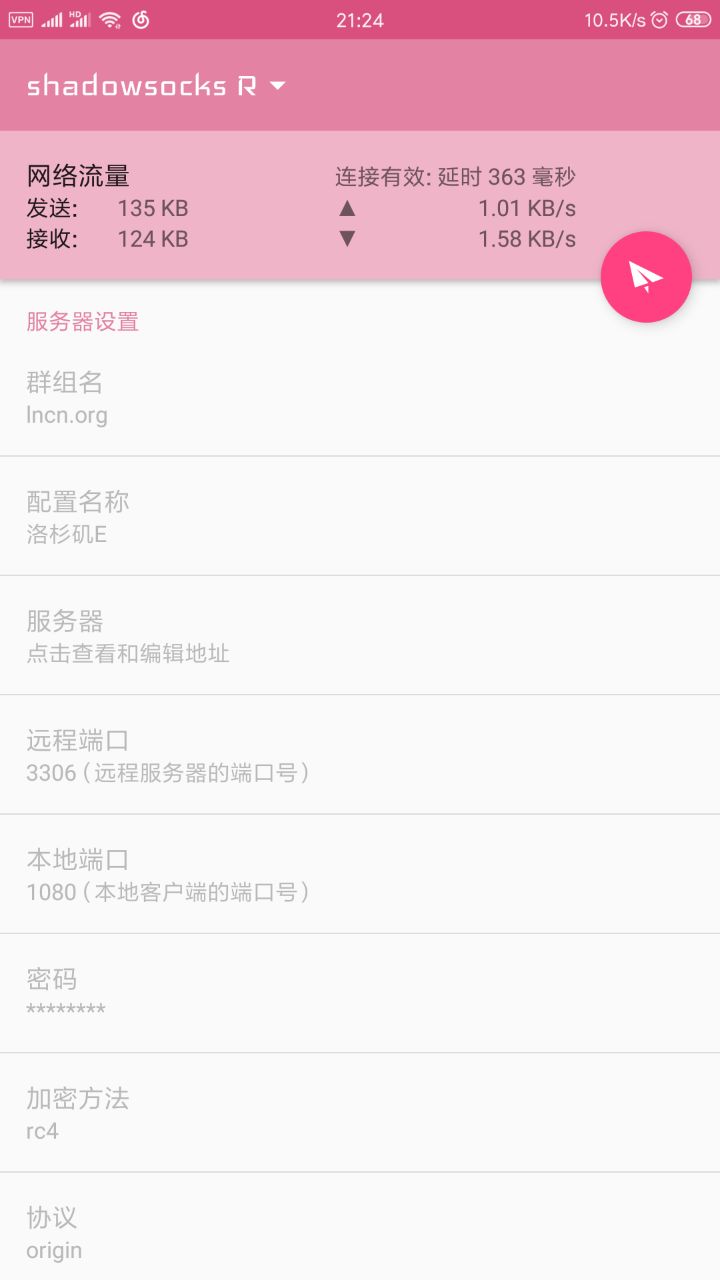Viewport: 720px width, 1280px height.
Task: Open 服务器 to view and edit the address
Action: (360, 635)
